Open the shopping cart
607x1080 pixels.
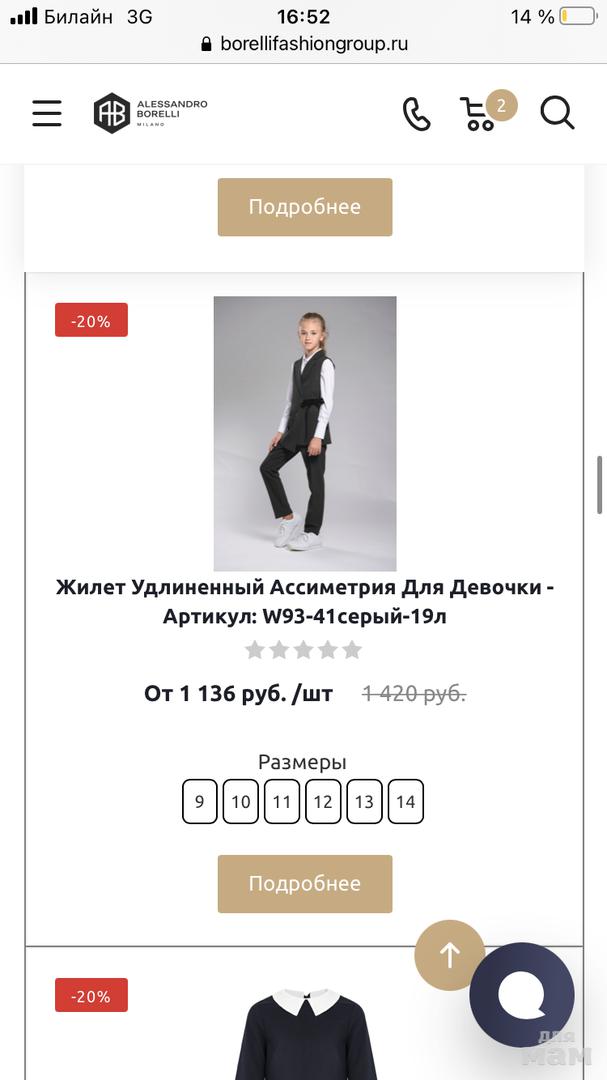(x=480, y=113)
